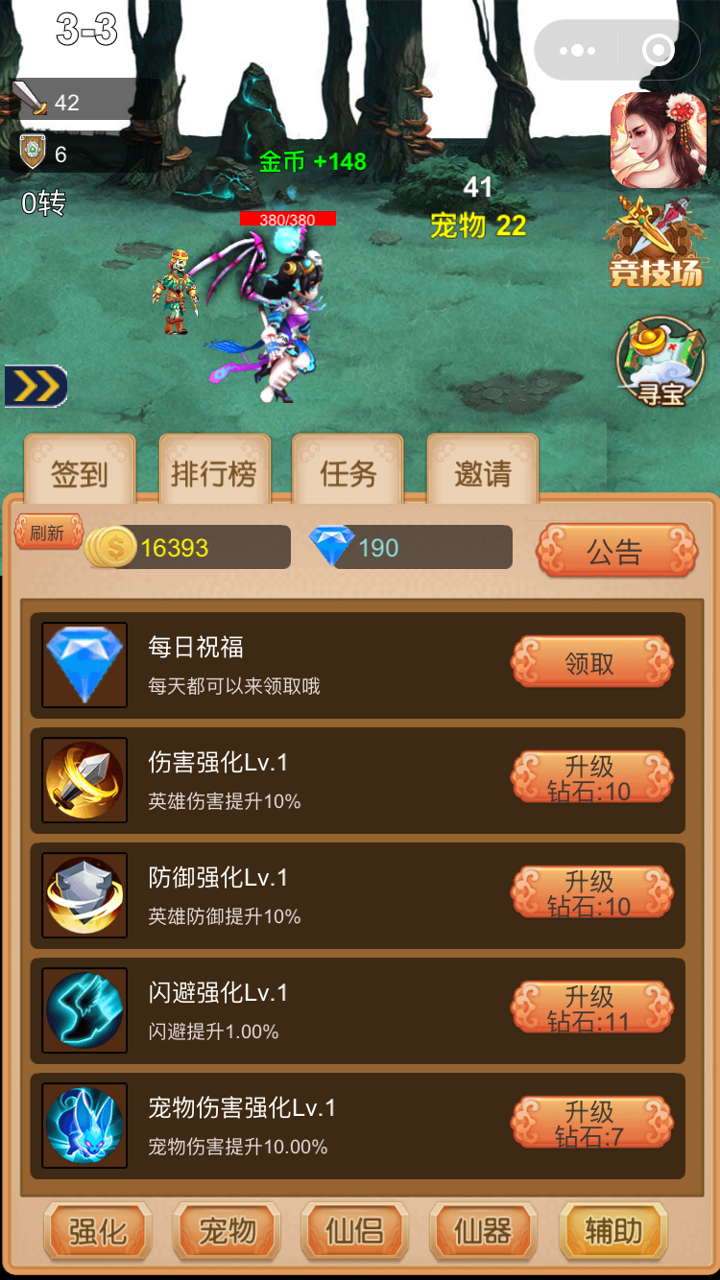Enter the 竞技场 arena
The image size is (720, 1280).
tap(657, 245)
